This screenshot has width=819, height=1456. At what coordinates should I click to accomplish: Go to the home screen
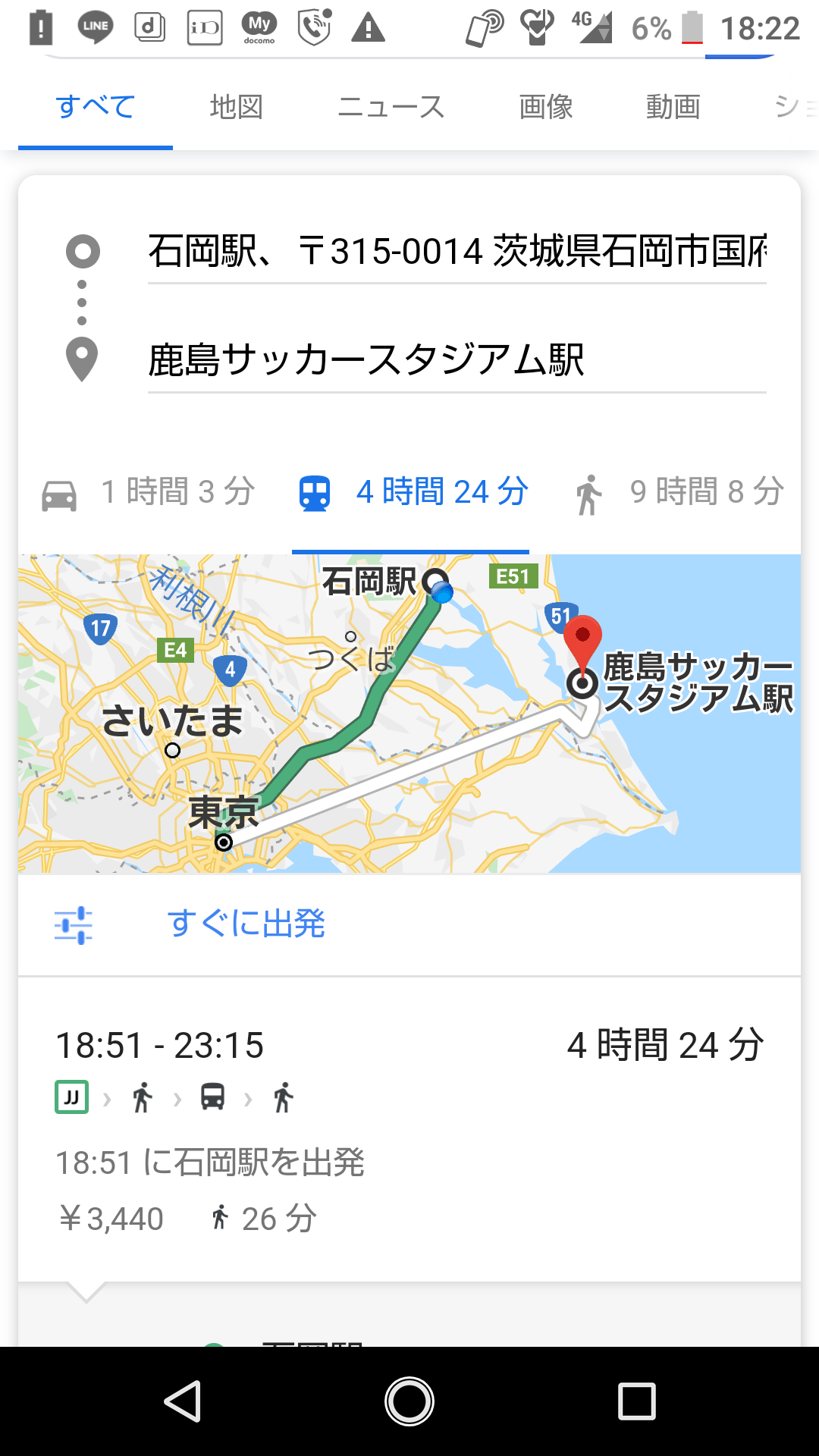pos(409,1401)
